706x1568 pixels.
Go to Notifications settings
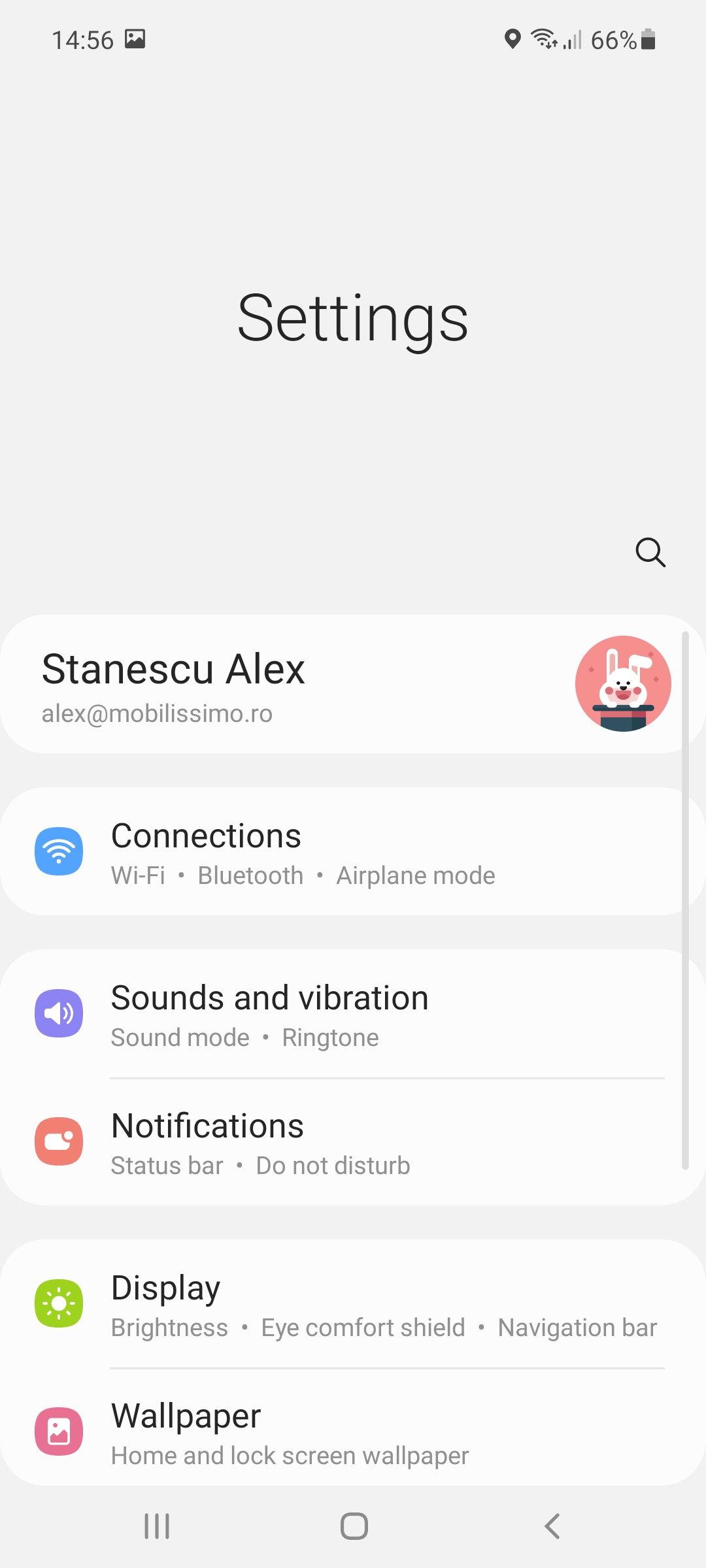pyautogui.click(x=353, y=1142)
